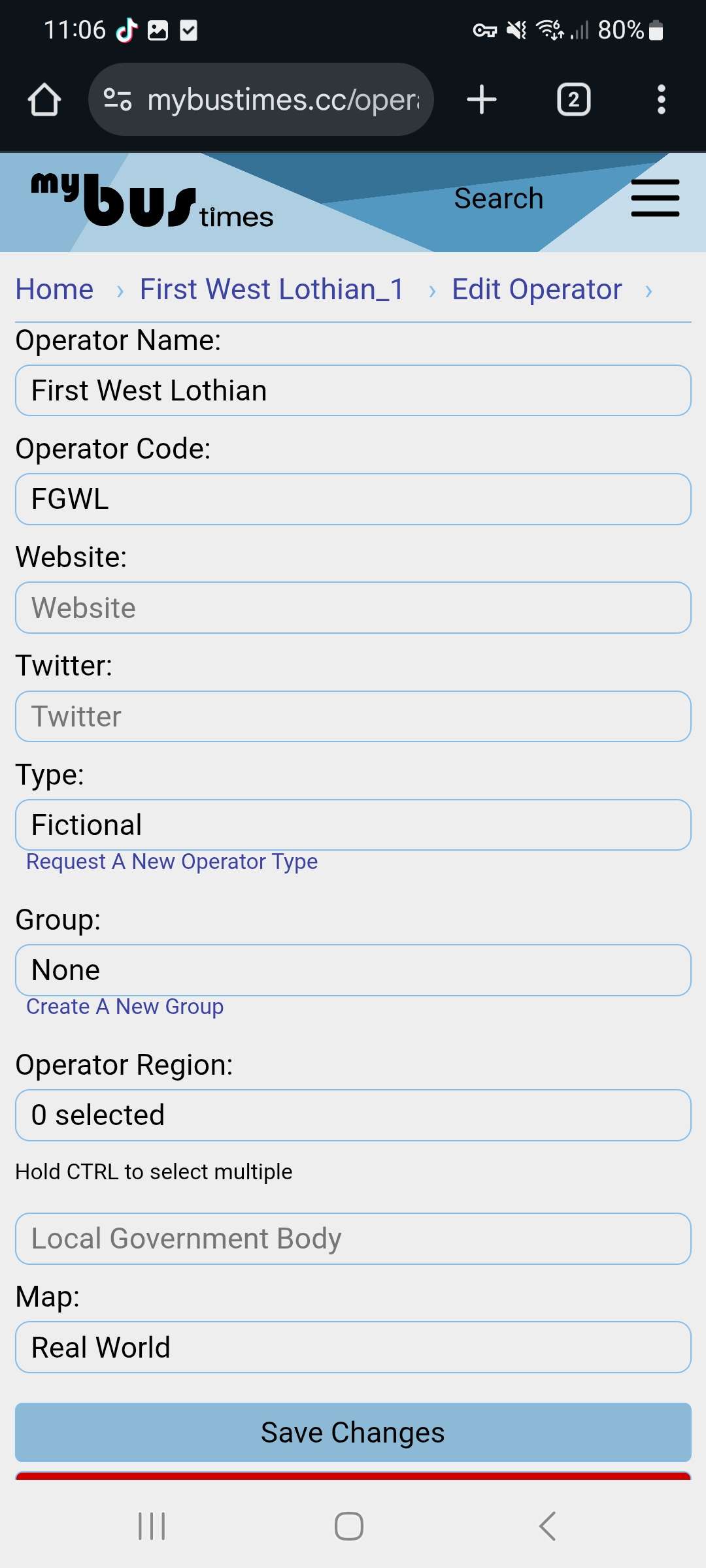Go to Home breadcrumb

(x=55, y=289)
